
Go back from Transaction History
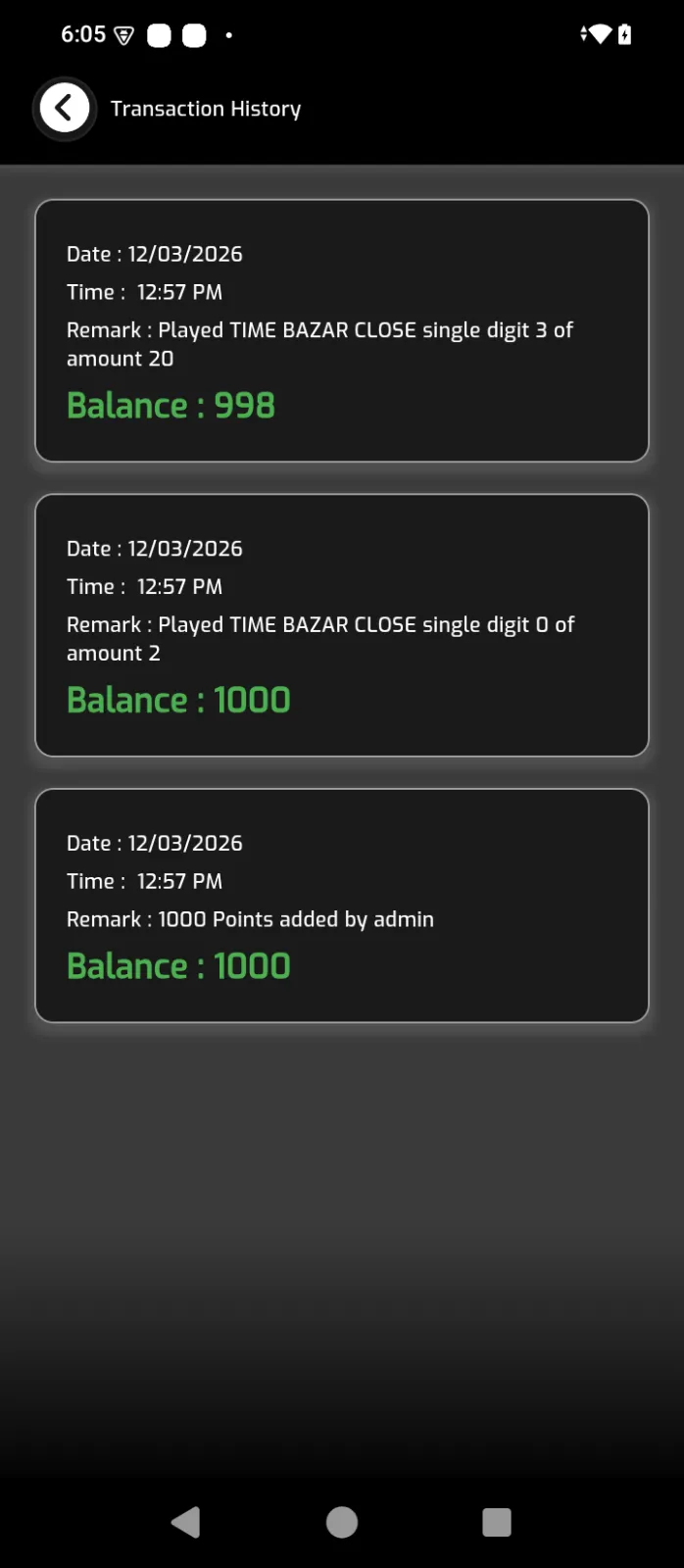[x=65, y=109]
